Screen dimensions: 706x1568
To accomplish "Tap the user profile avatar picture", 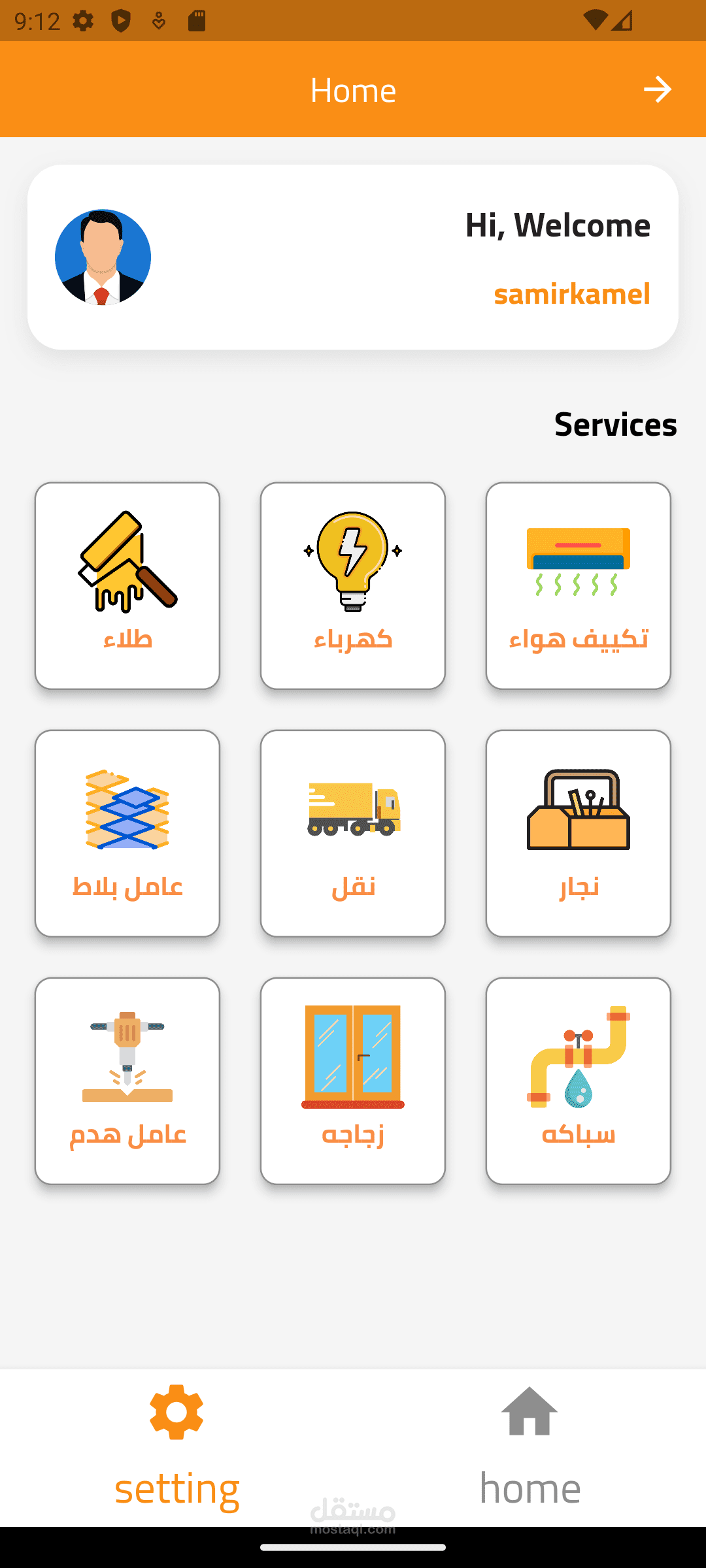I will click(x=102, y=257).
